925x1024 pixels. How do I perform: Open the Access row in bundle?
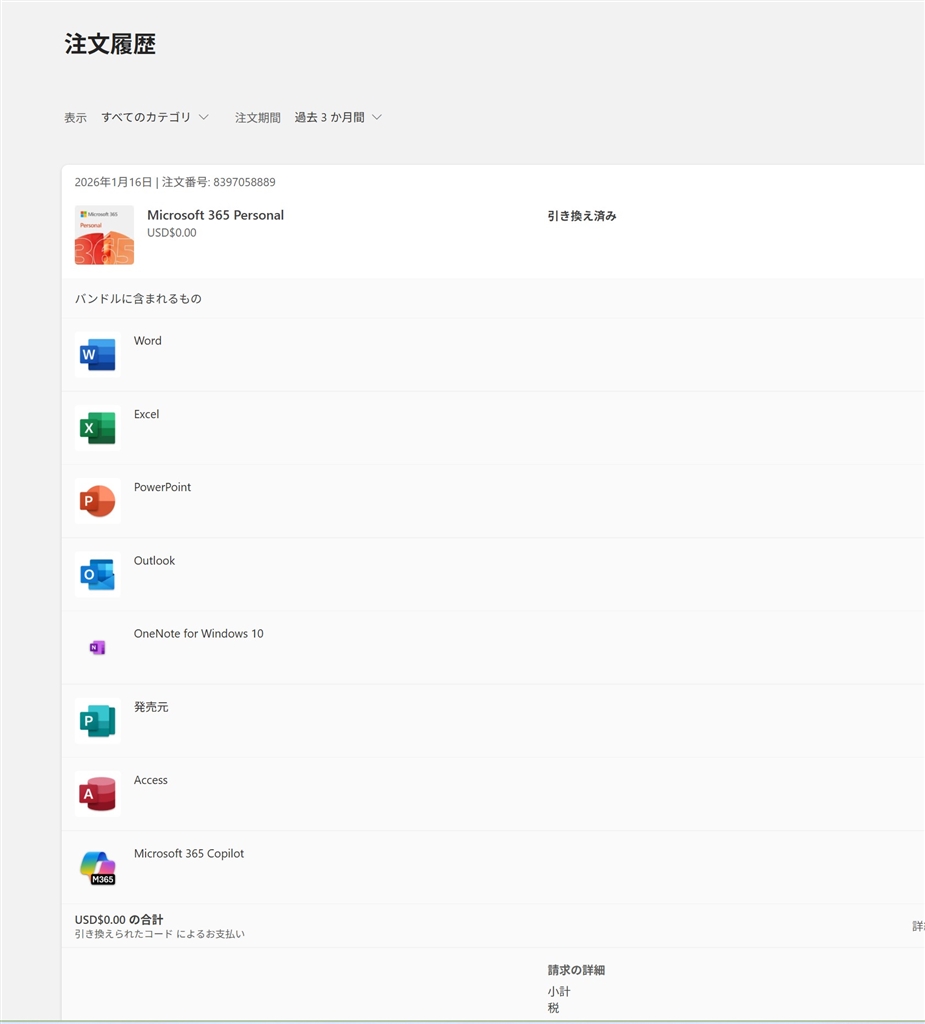pyautogui.click(x=150, y=780)
